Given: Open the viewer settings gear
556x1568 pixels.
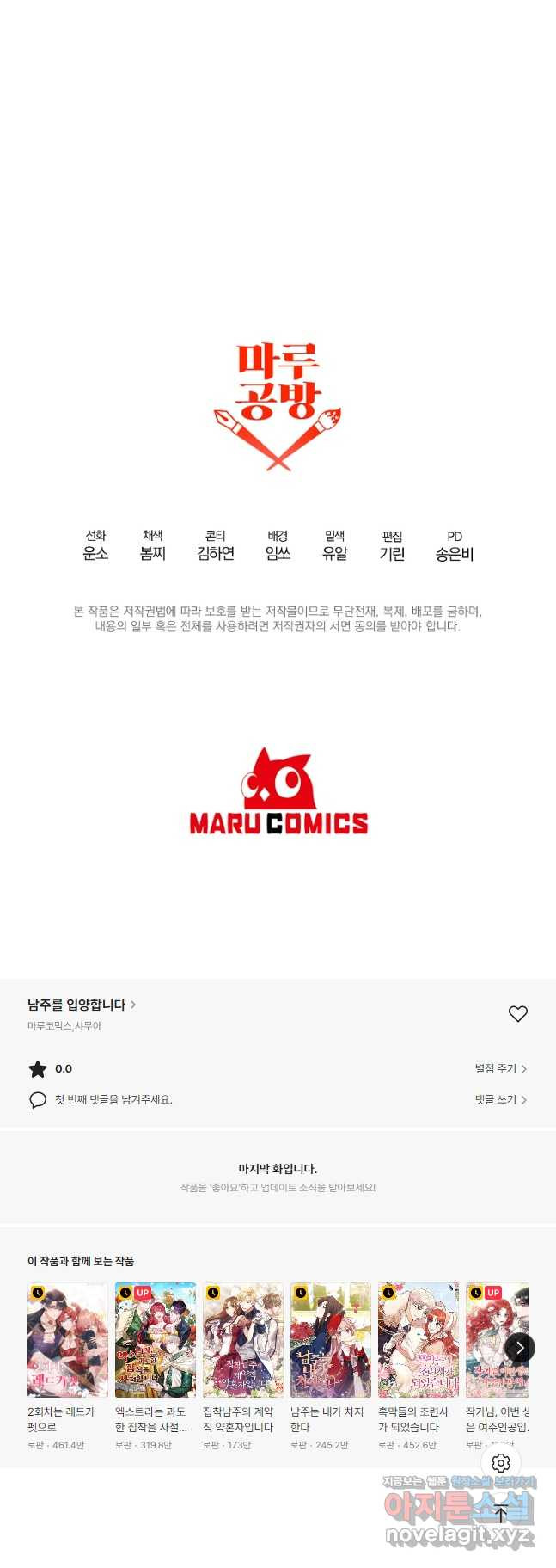Looking at the screenshot, I should tap(501, 1462).
